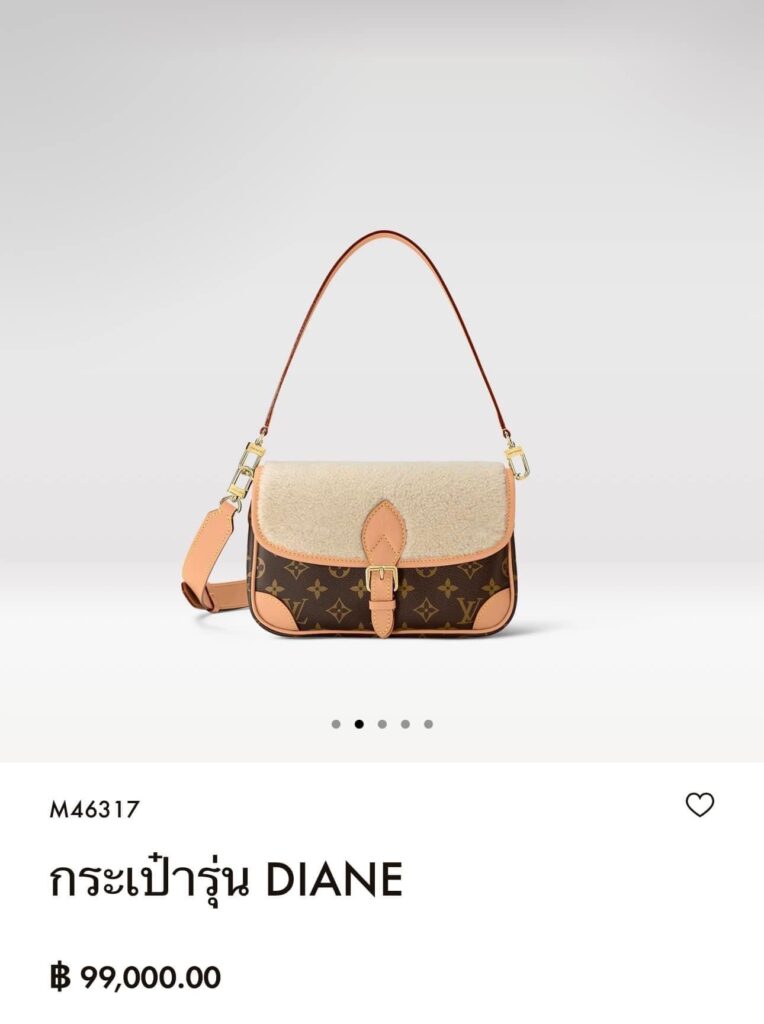The image size is (764, 1024).
Task: Add the DIANE bag to wishlist
Action: 700,804
